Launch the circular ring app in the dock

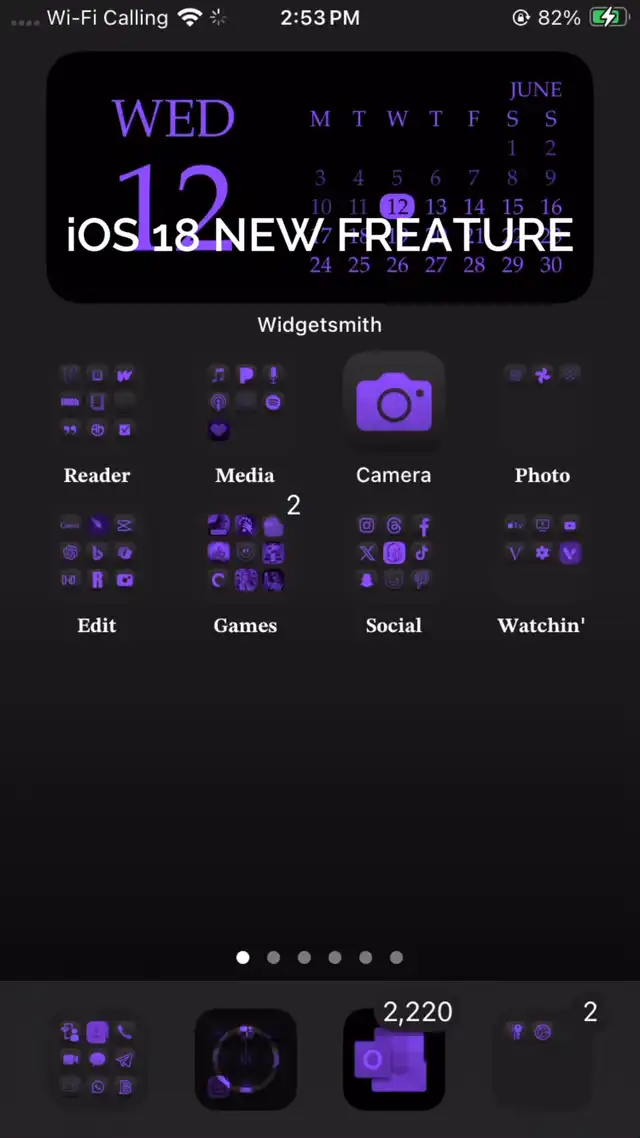click(x=245, y=1059)
